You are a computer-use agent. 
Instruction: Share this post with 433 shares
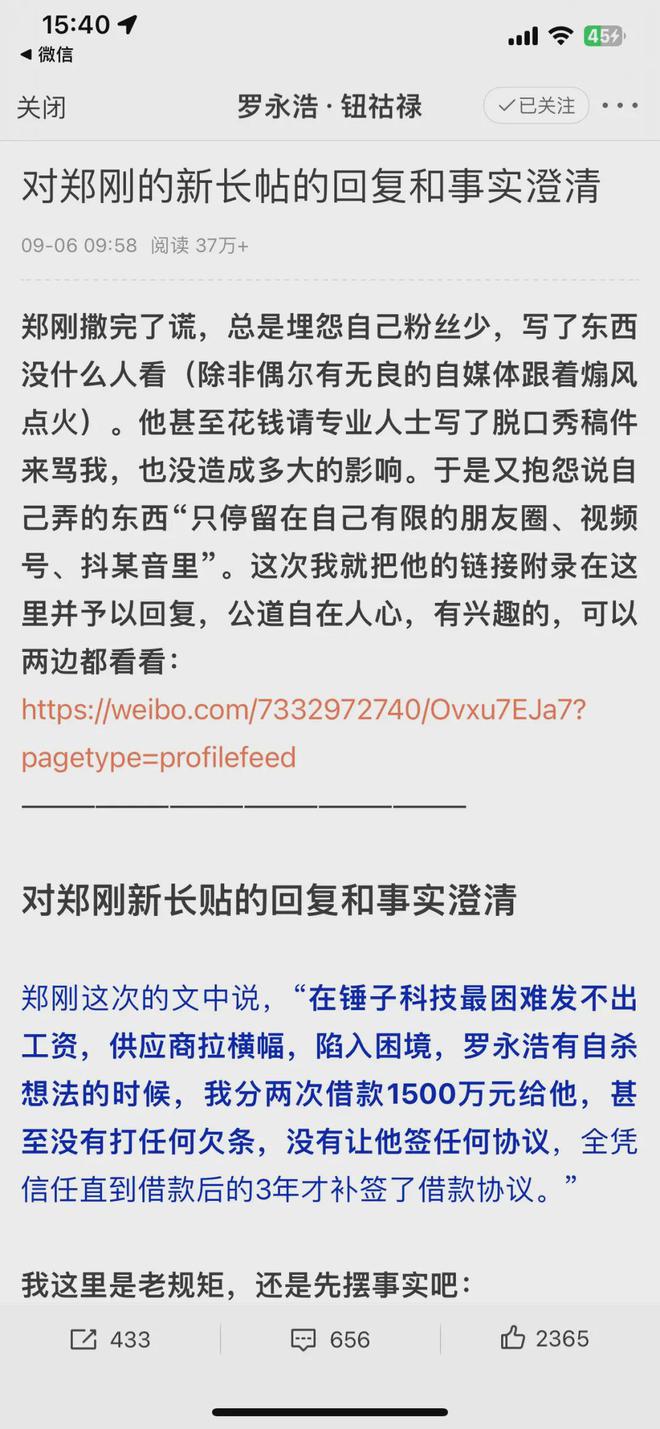[110, 1339]
